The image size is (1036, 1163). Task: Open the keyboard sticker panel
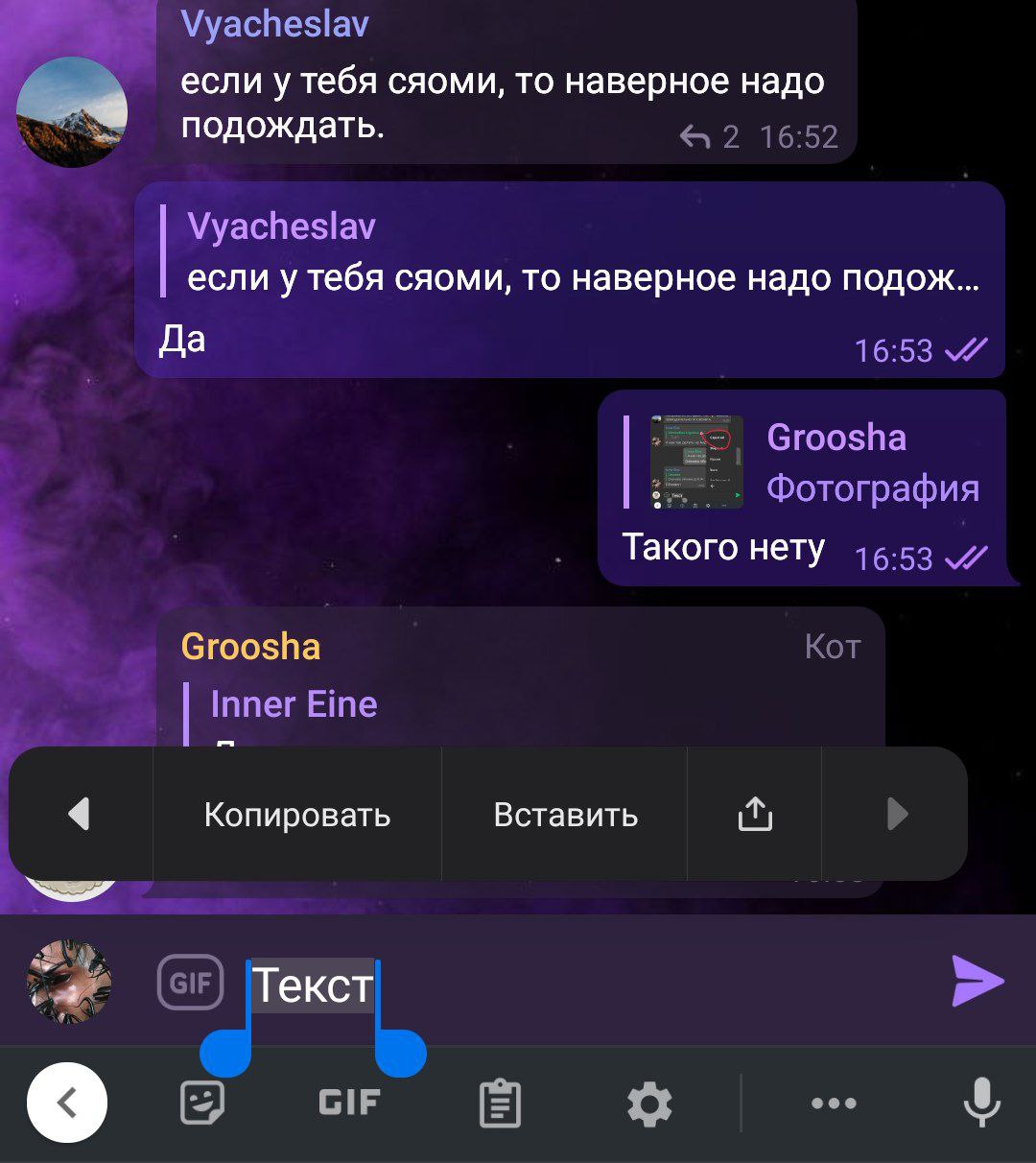click(x=202, y=1104)
